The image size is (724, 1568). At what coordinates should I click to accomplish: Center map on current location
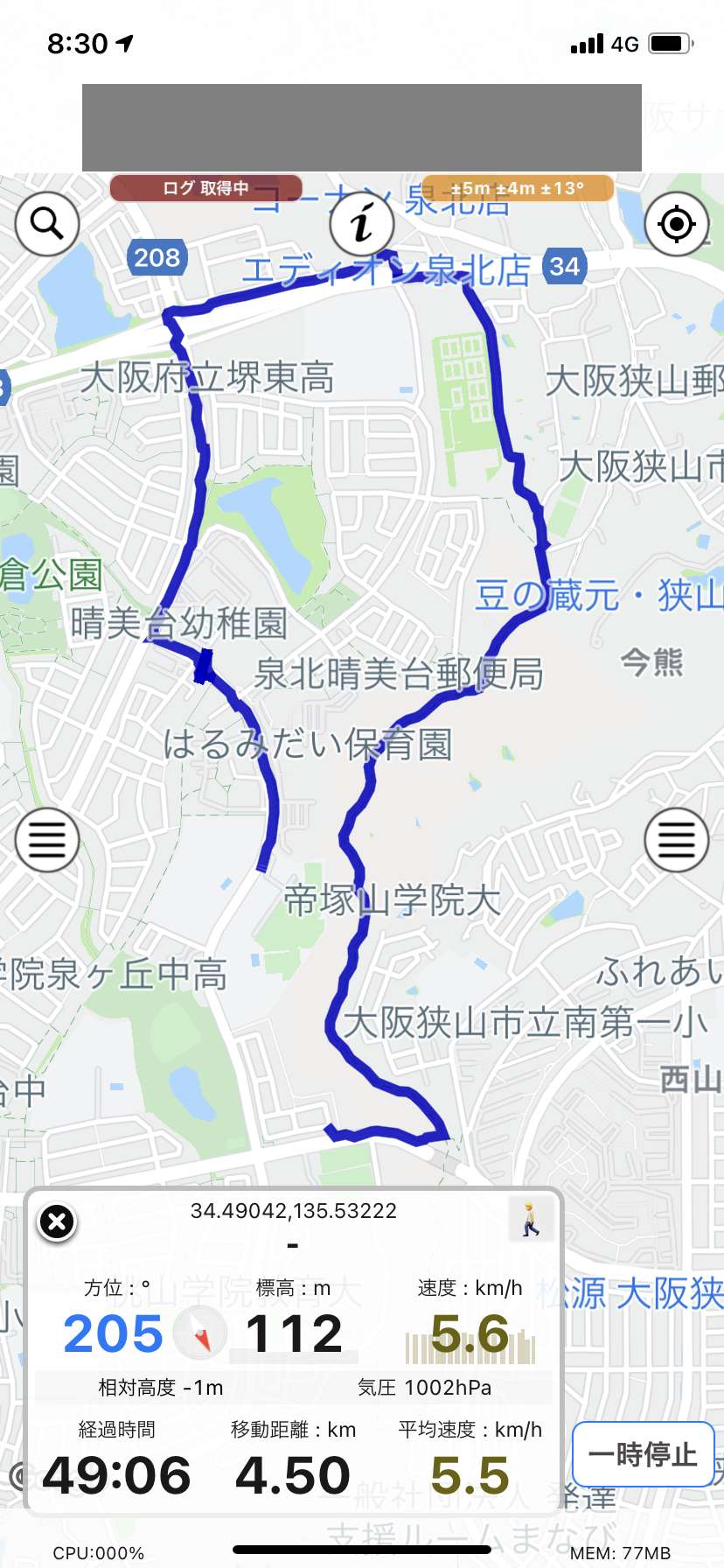point(677,224)
